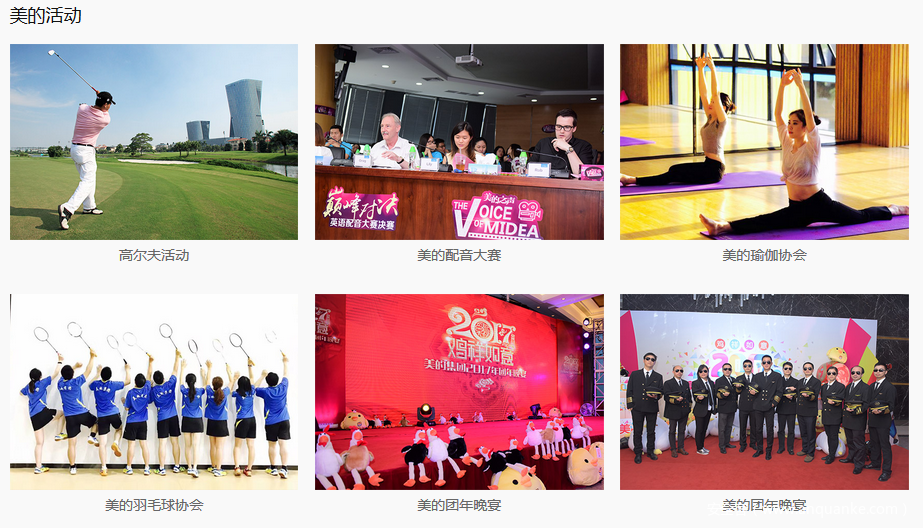View the 美的团年晚宴 red stage photo
Image resolution: width=923 pixels, height=528 pixels.
[459, 392]
